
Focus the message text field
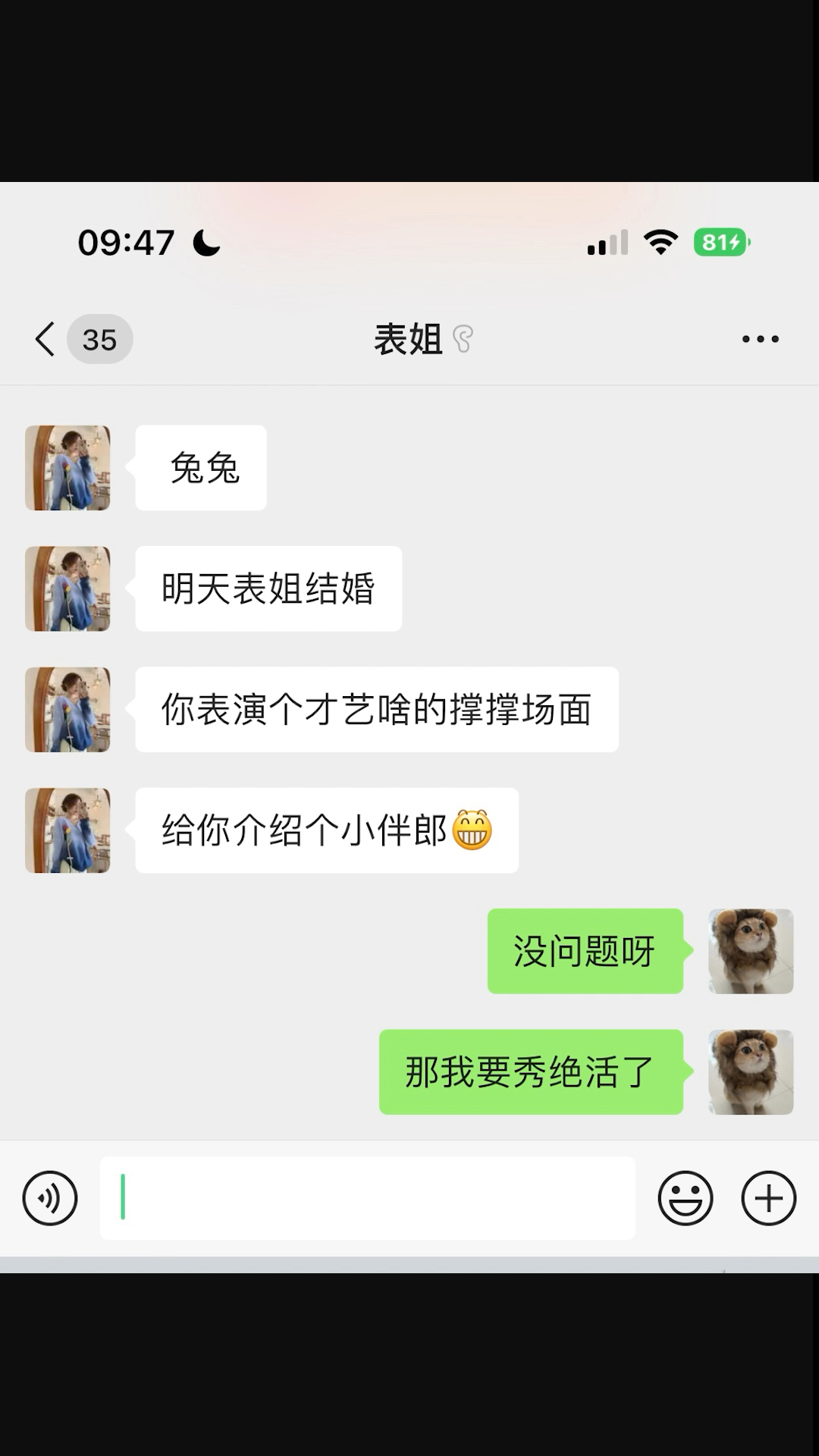click(x=368, y=1198)
